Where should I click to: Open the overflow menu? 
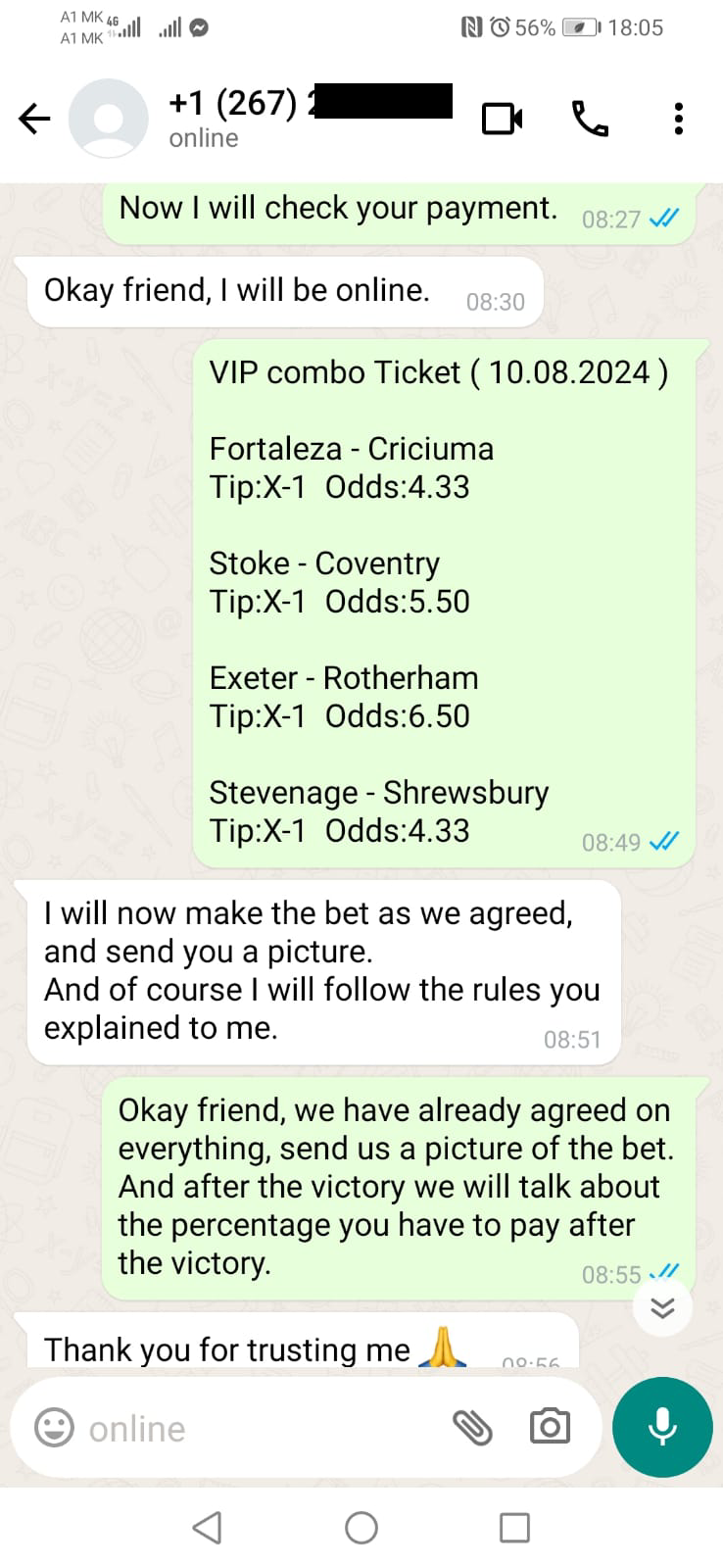[x=678, y=120]
